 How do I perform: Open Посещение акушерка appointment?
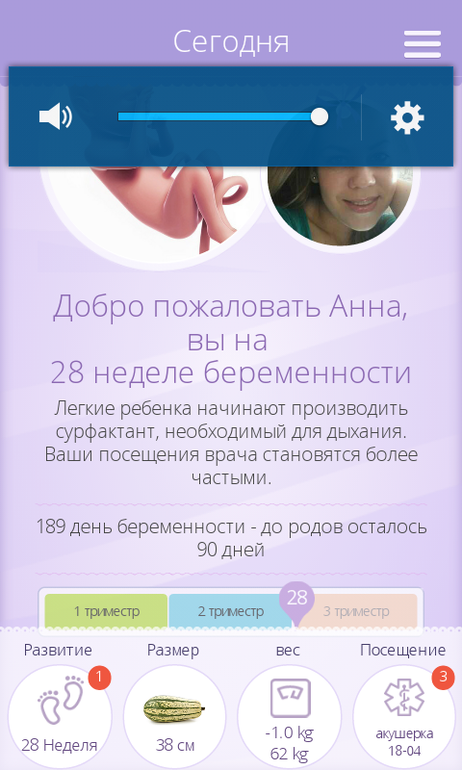pos(404,715)
